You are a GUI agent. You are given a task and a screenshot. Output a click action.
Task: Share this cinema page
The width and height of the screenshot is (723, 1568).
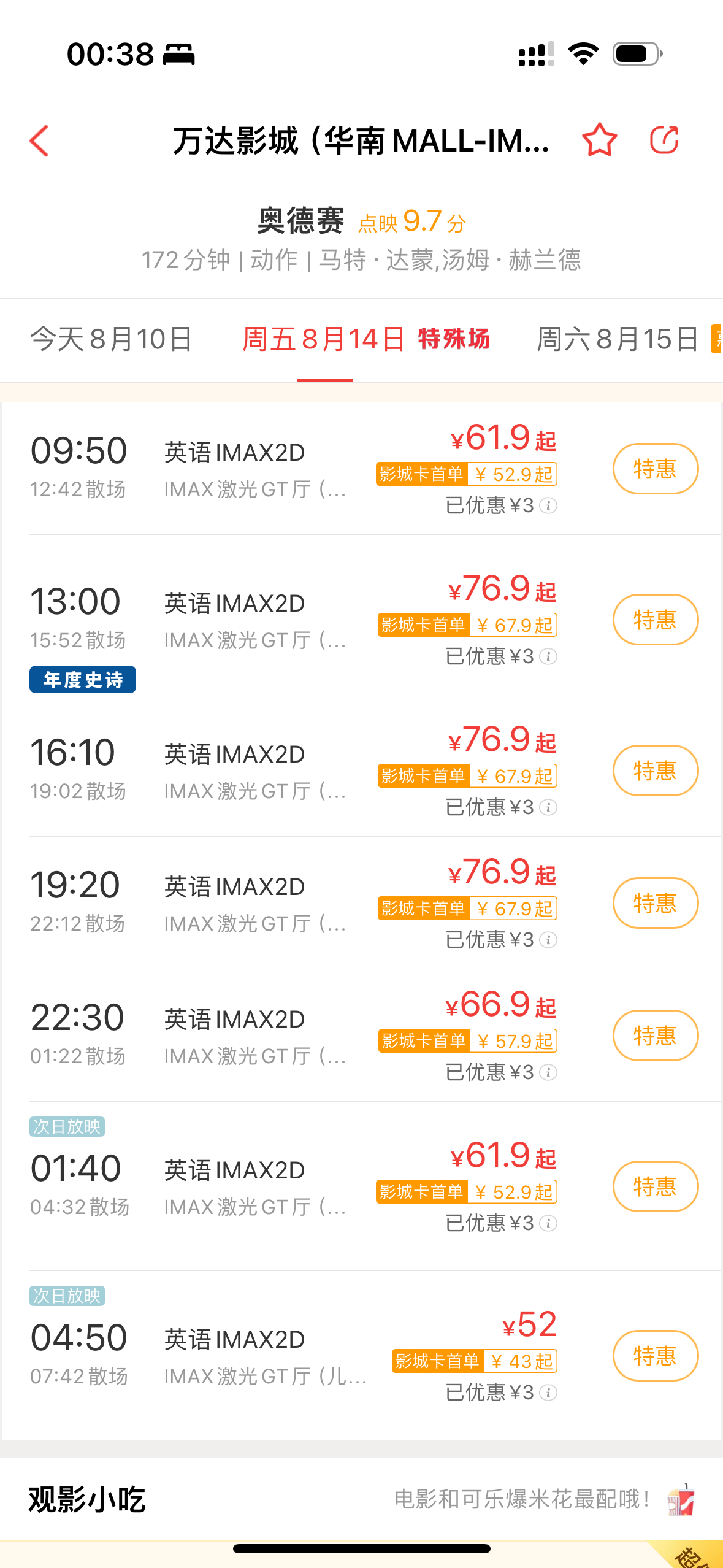[x=665, y=140]
